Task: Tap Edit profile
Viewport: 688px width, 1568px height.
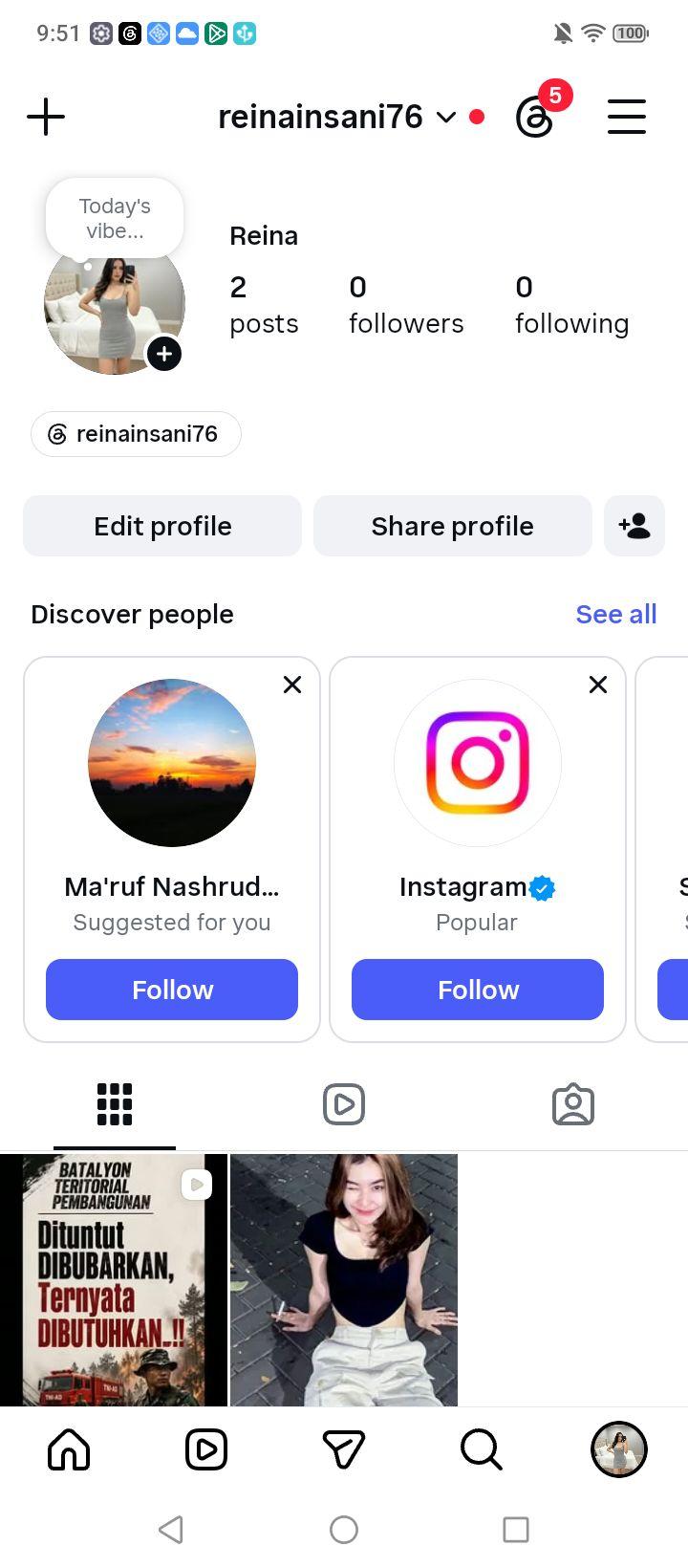Action: (162, 526)
